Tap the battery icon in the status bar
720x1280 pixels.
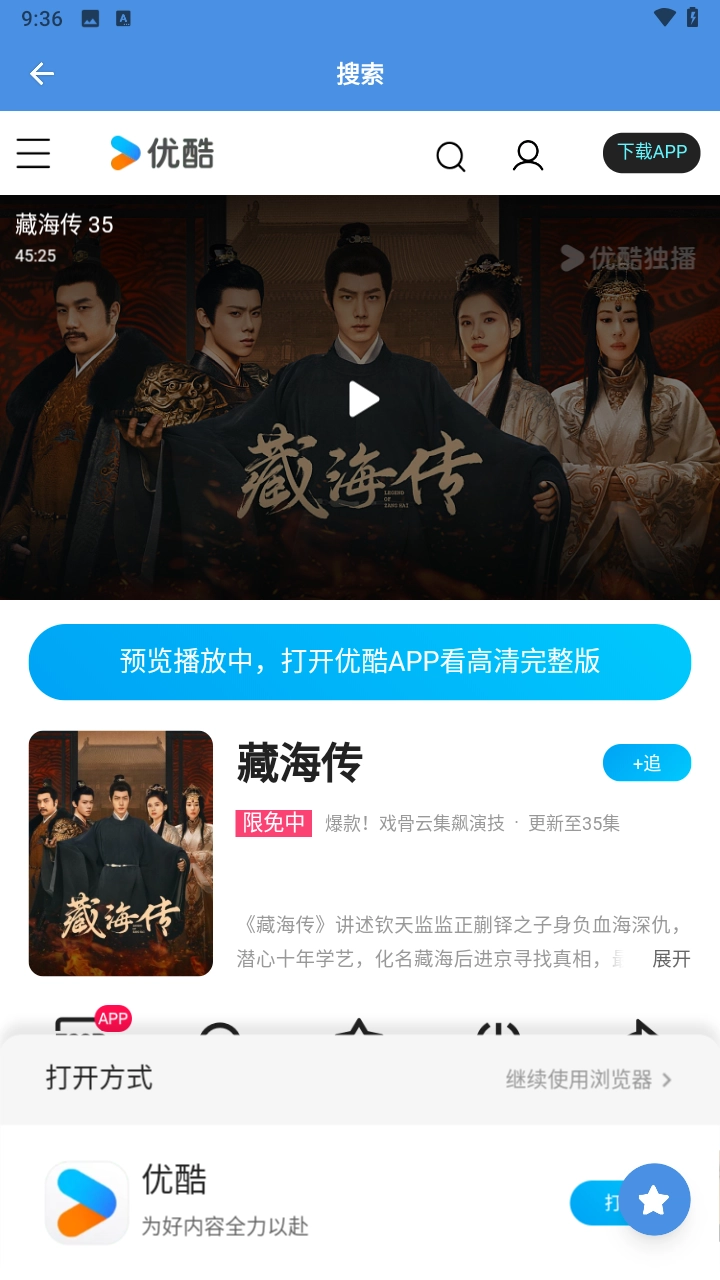coord(695,17)
